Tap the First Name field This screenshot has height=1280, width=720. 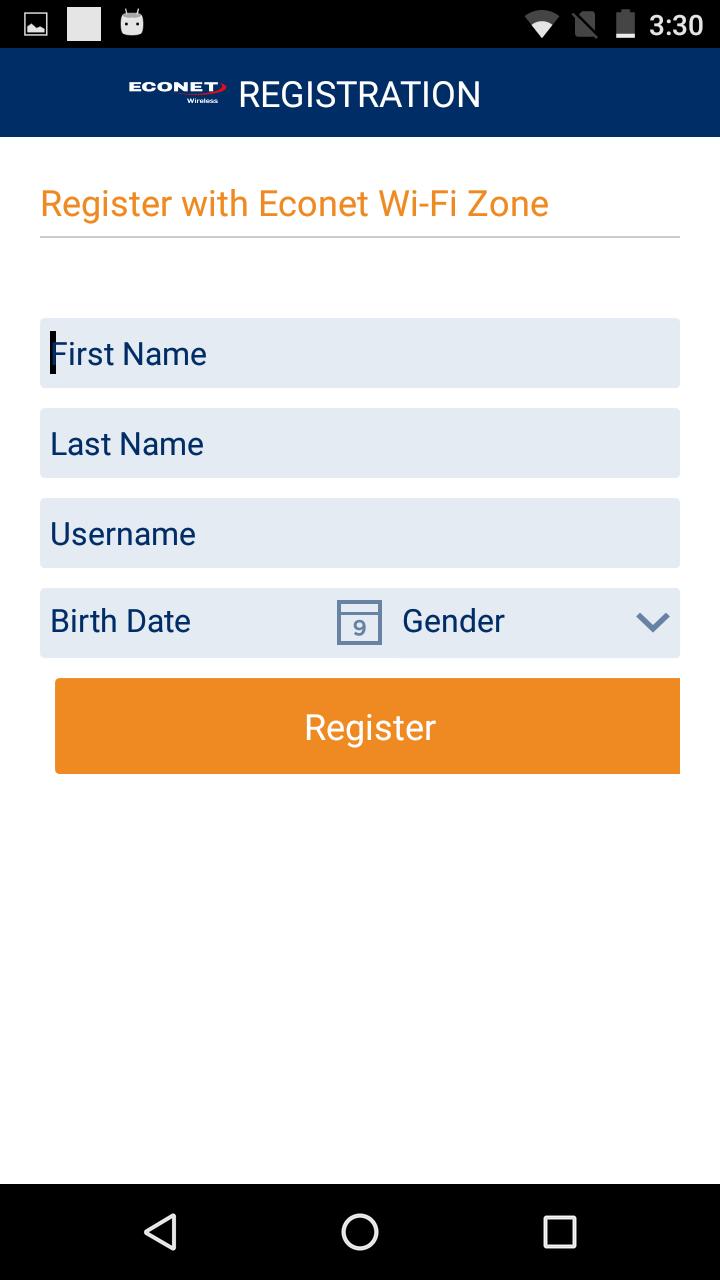pos(360,353)
